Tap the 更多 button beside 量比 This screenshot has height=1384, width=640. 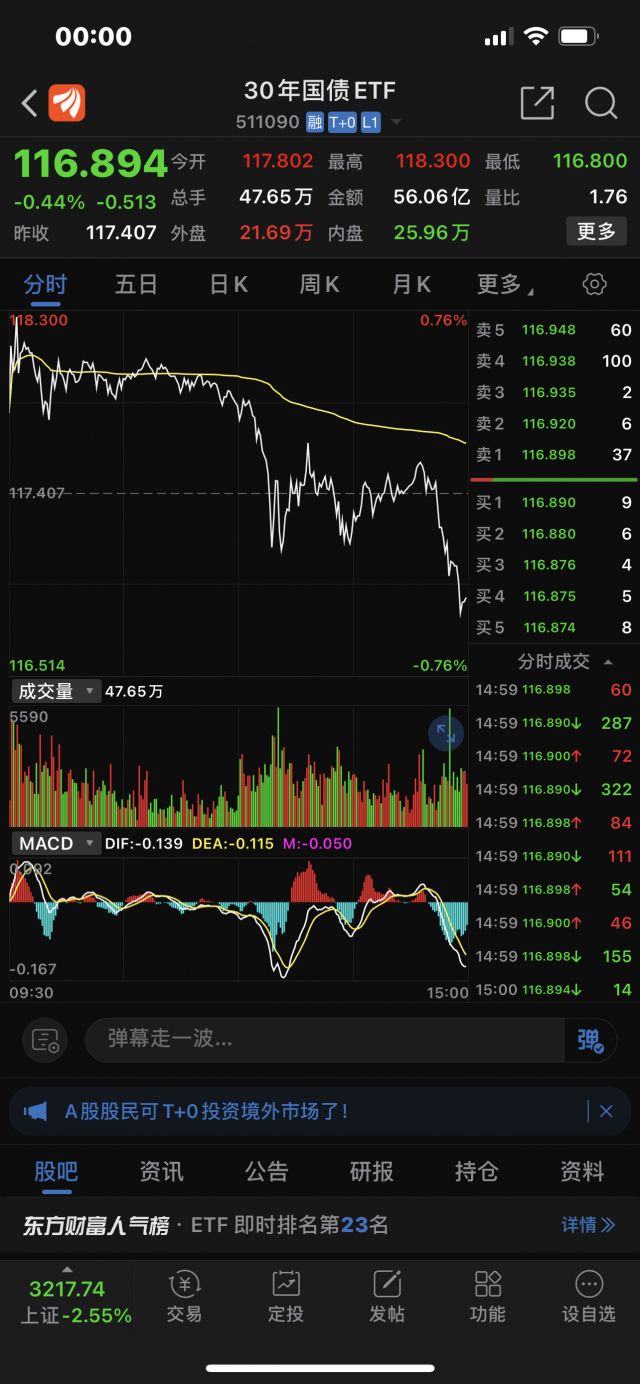tap(596, 231)
